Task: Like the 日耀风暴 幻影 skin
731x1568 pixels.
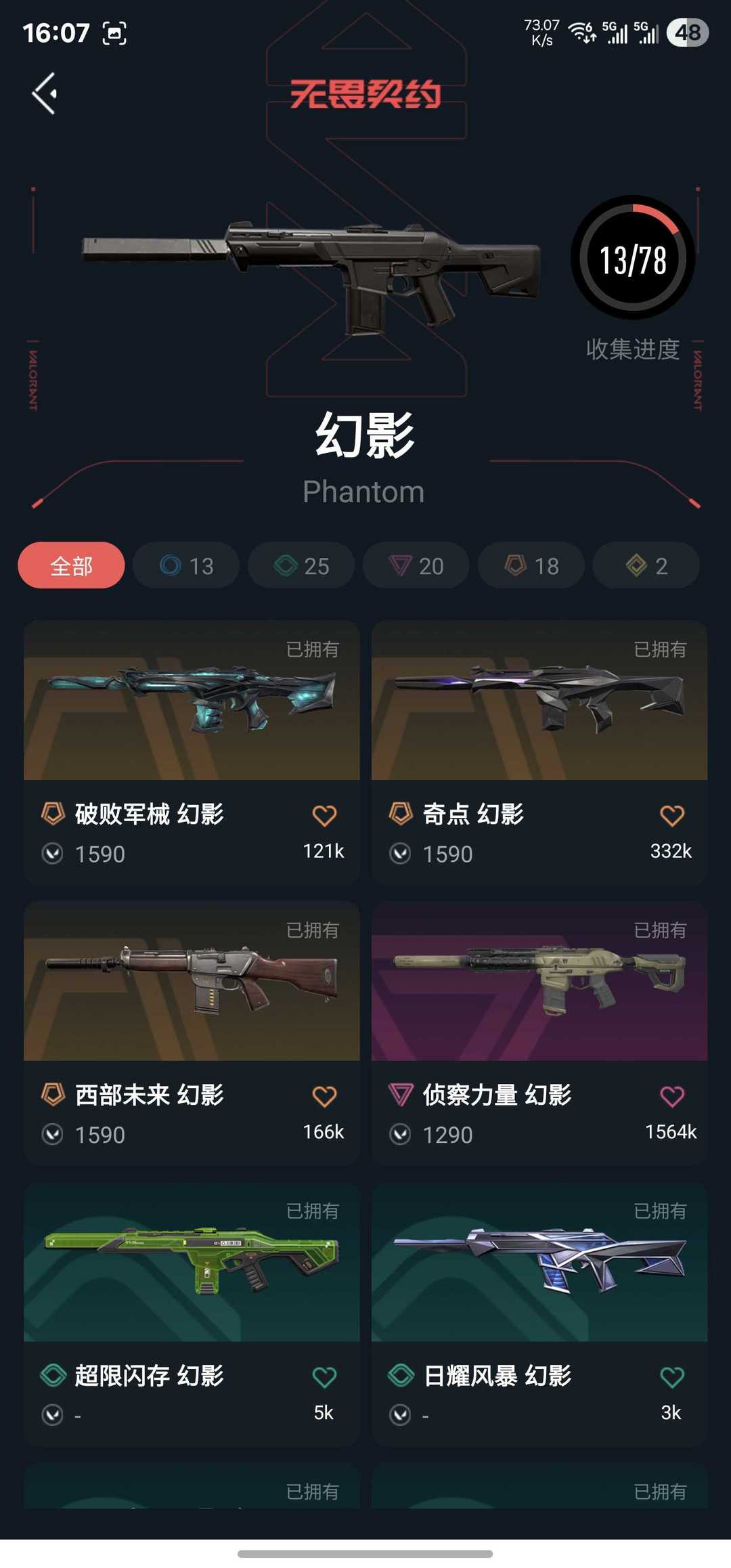Action: tap(672, 1377)
